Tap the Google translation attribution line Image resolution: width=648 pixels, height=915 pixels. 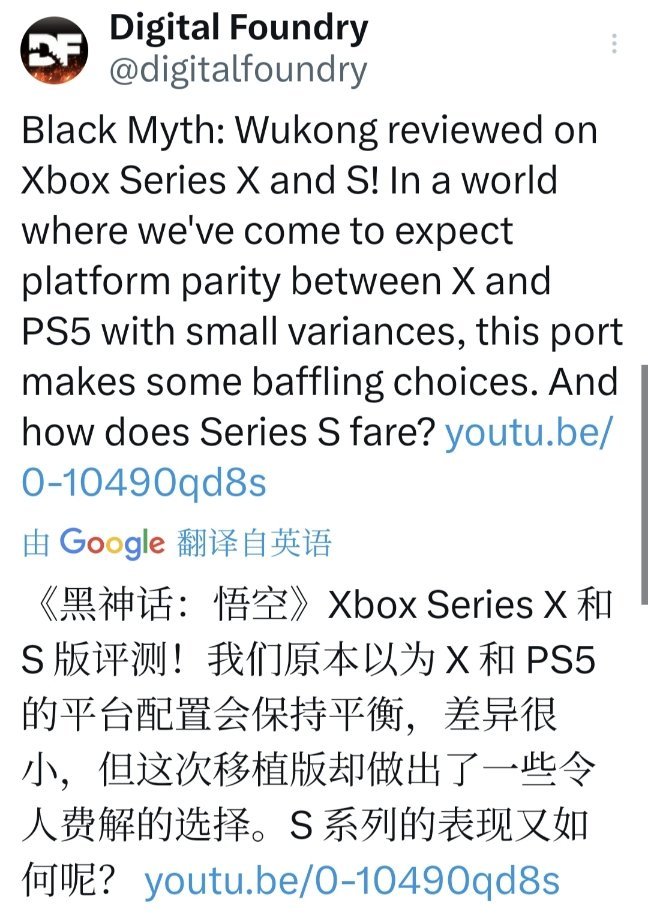(x=176, y=543)
